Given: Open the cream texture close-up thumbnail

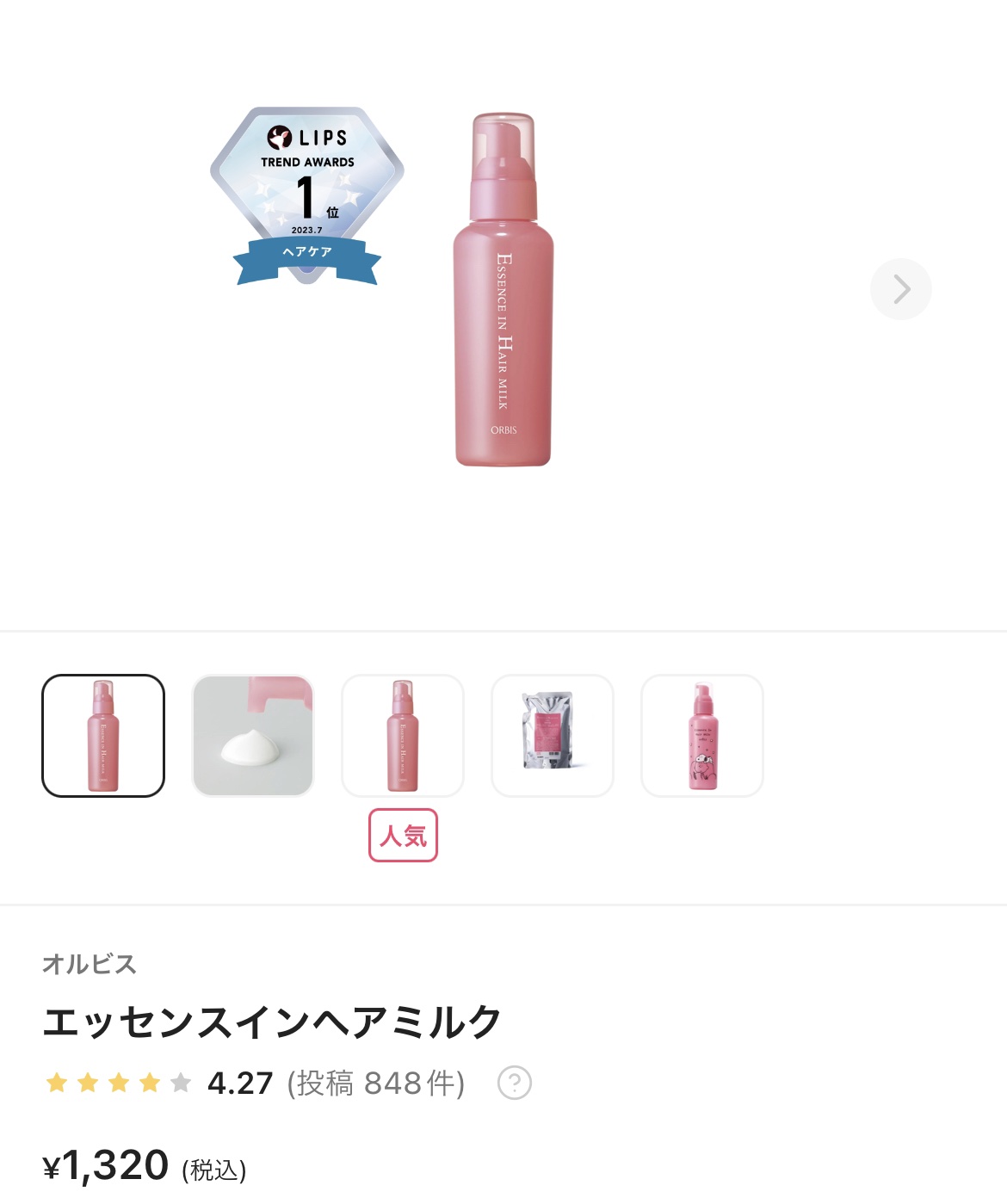Looking at the screenshot, I should 252,735.
